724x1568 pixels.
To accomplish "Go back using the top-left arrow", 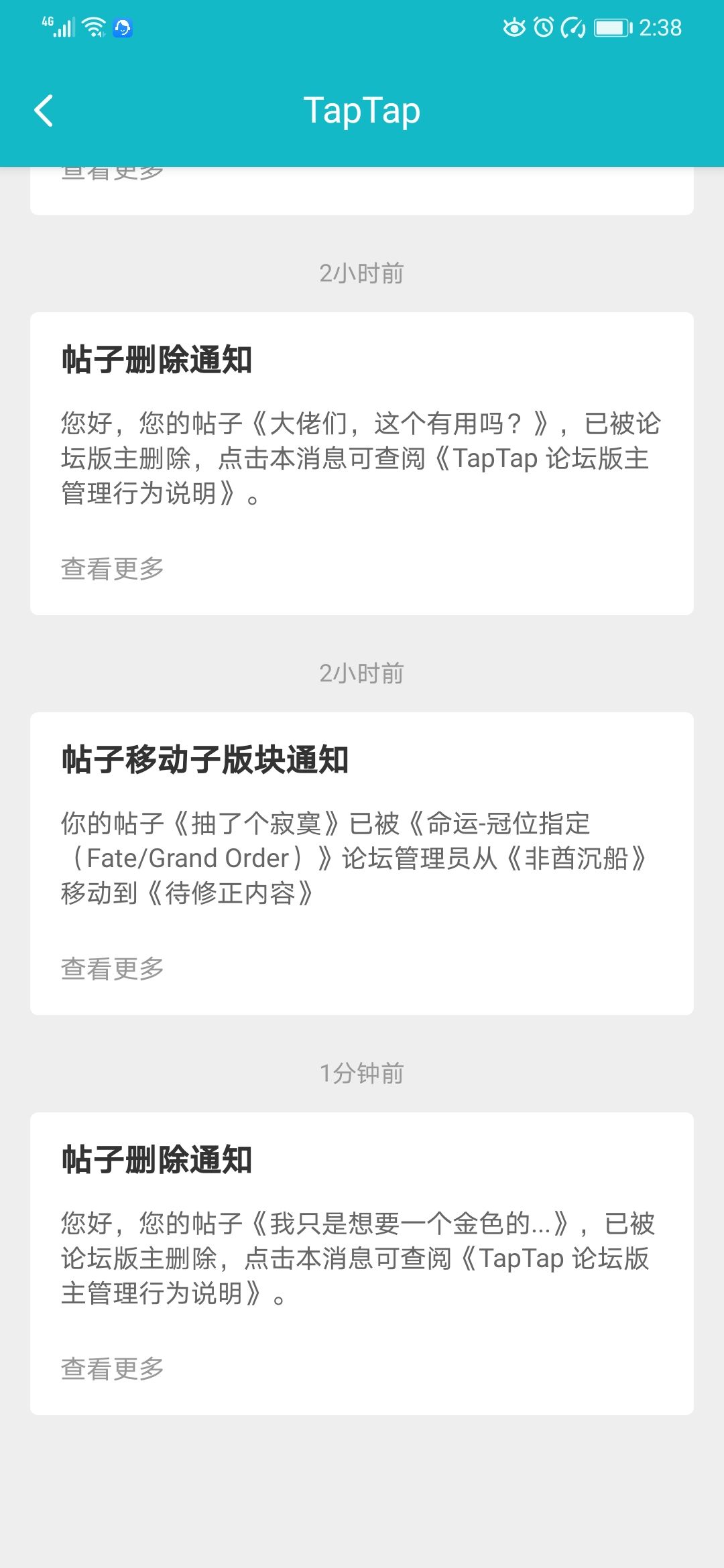I will [x=44, y=111].
